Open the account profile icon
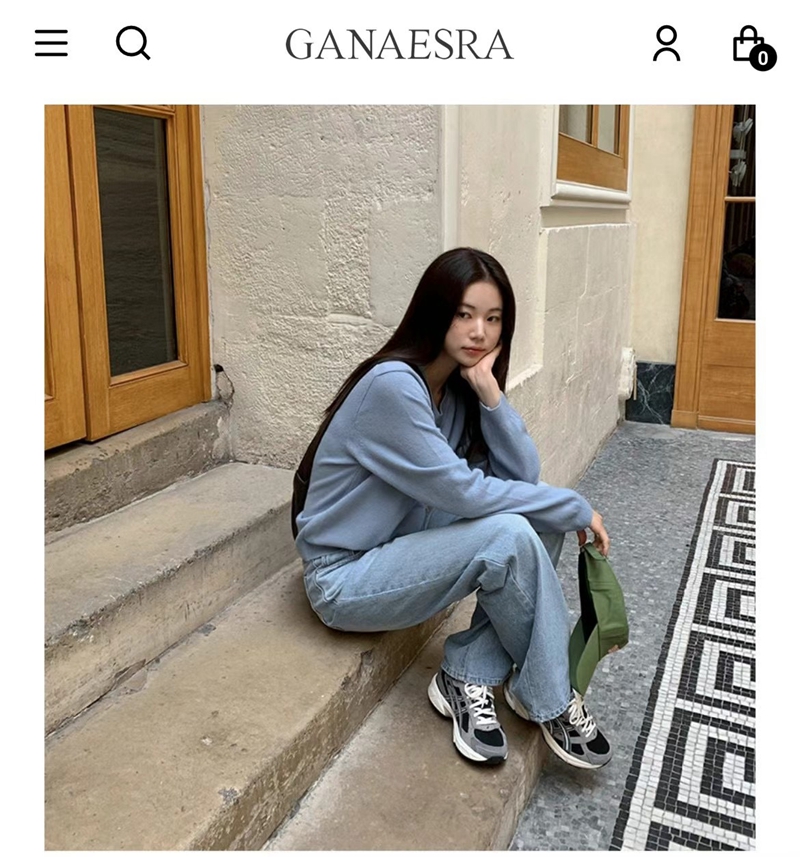 pos(666,44)
